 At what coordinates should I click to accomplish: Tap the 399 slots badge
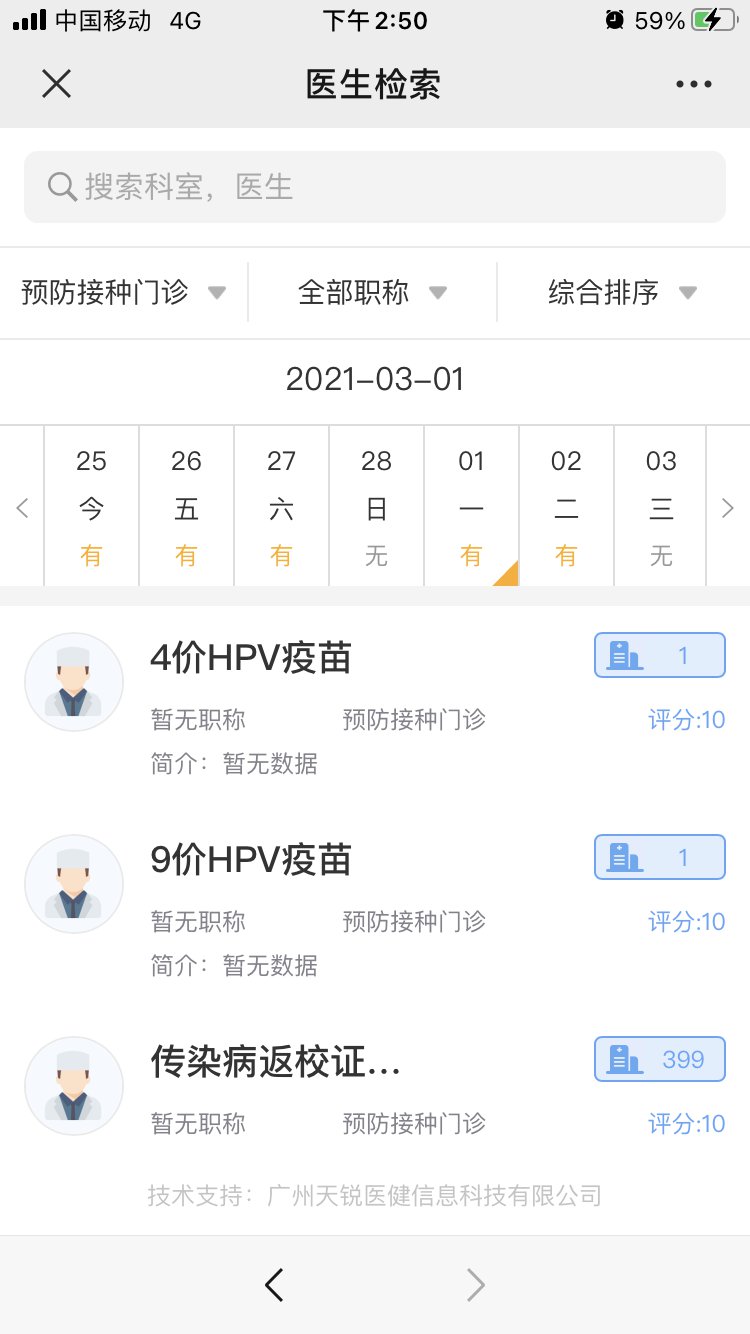tap(659, 1060)
